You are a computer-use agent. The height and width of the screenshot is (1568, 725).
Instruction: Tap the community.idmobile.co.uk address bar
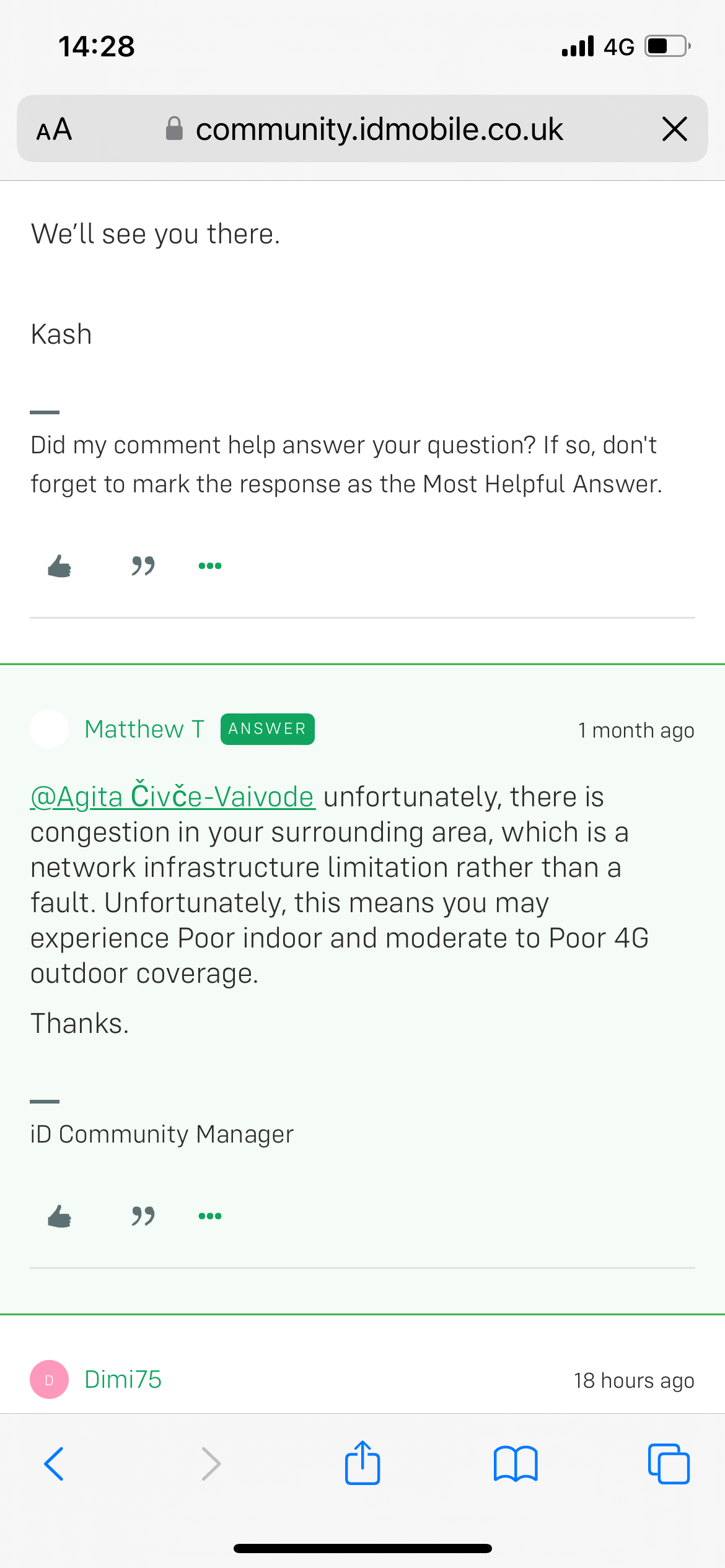click(x=378, y=129)
